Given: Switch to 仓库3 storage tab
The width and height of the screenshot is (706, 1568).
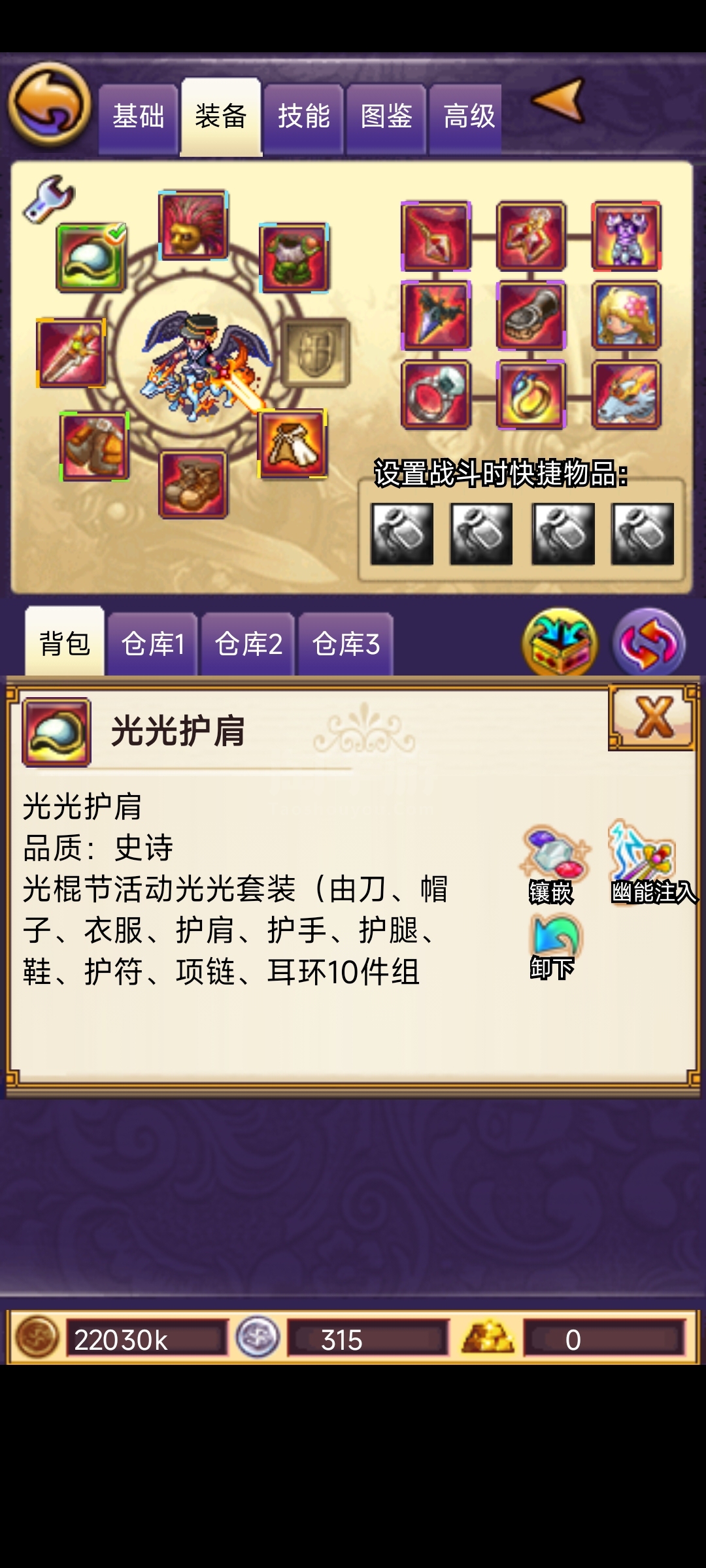Looking at the screenshot, I should [x=346, y=644].
